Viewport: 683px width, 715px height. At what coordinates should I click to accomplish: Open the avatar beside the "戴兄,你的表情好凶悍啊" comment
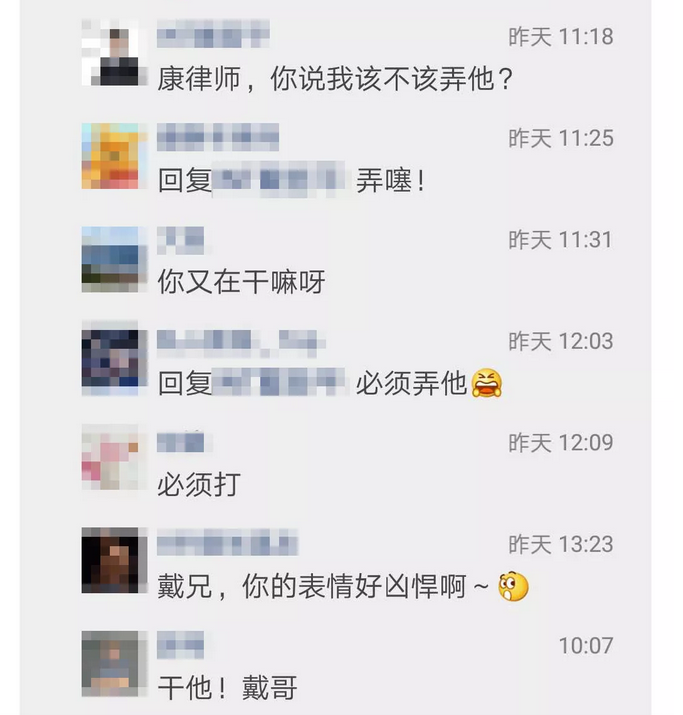click(109, 562)
